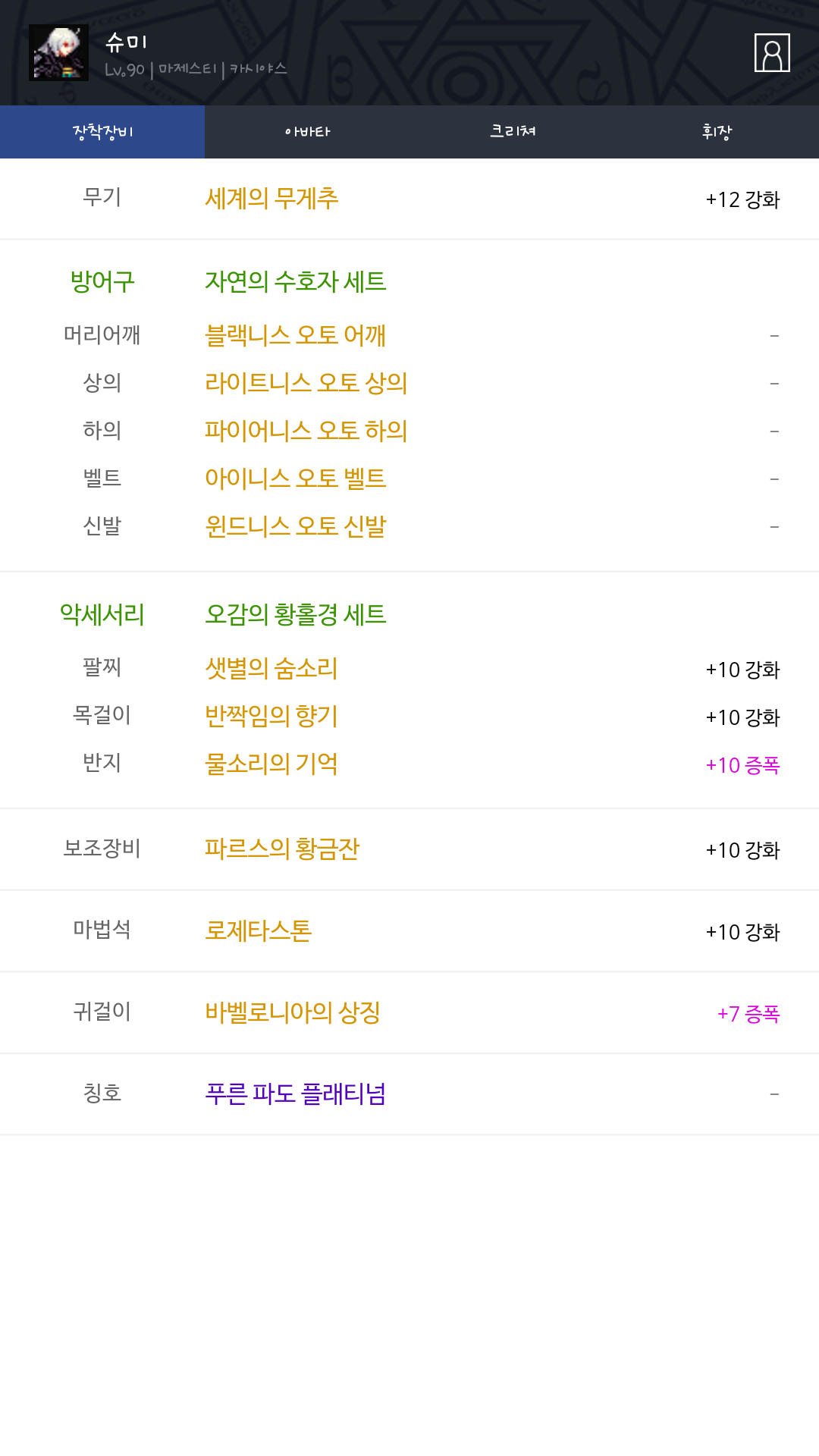
Task: Open bracelet item 샛별의 숨소리
Action: point(271,669)
